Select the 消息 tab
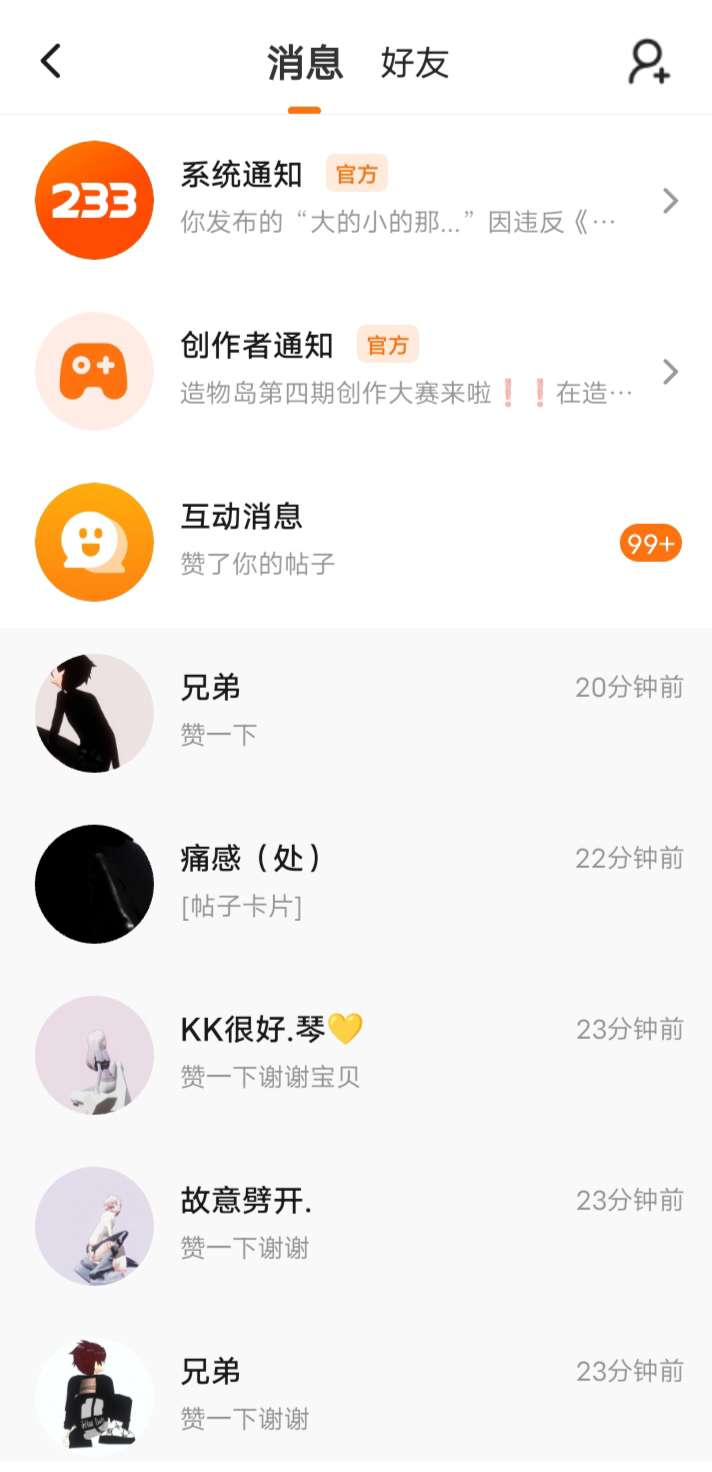Image resolution: width=712 pixels, height=1472 pixels. point(305,63)
